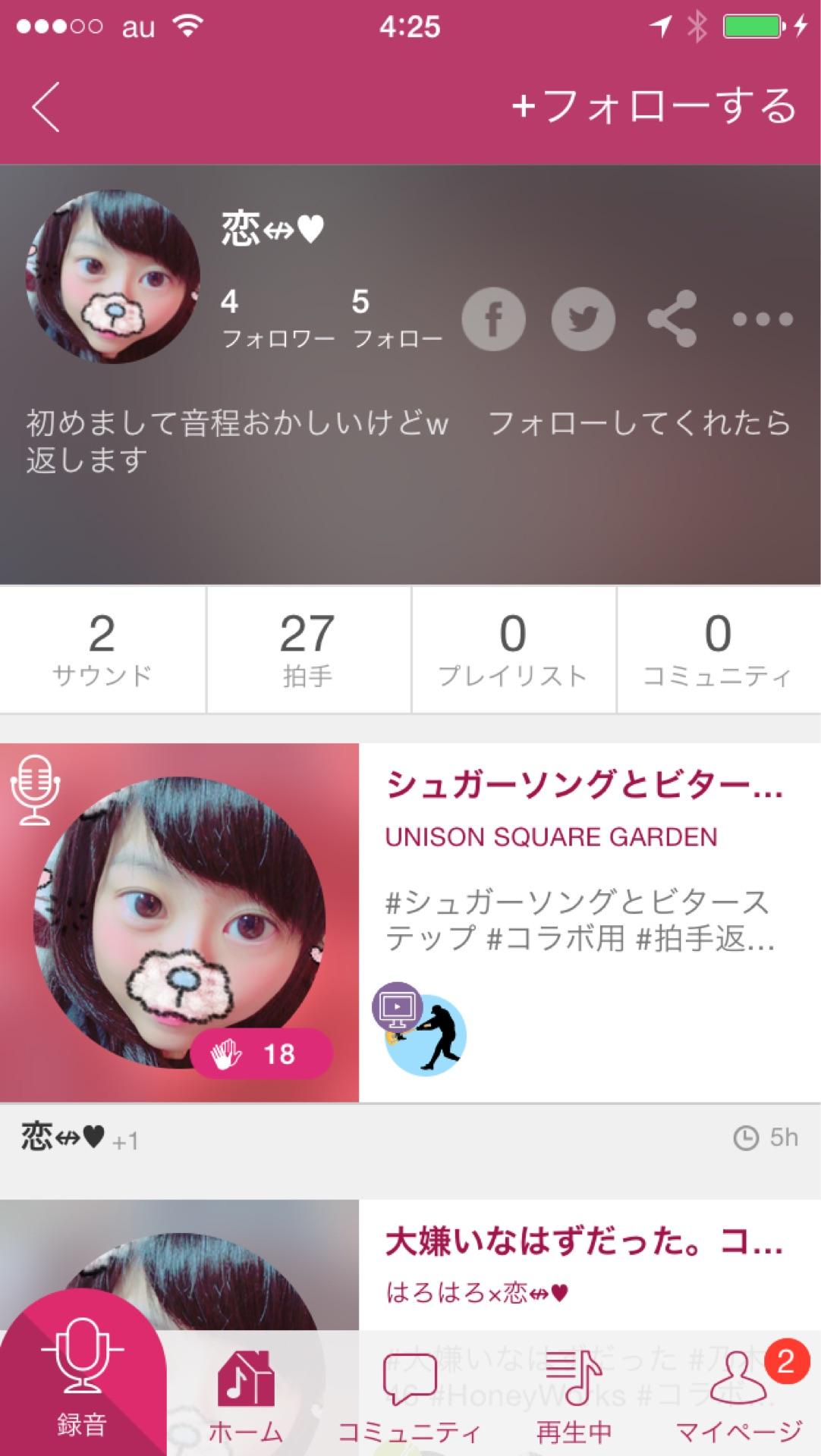The width and height of the screenshot is (821, 1456).
Task: Switch to the 拍手 tab
Action: (x=307, y=650)
